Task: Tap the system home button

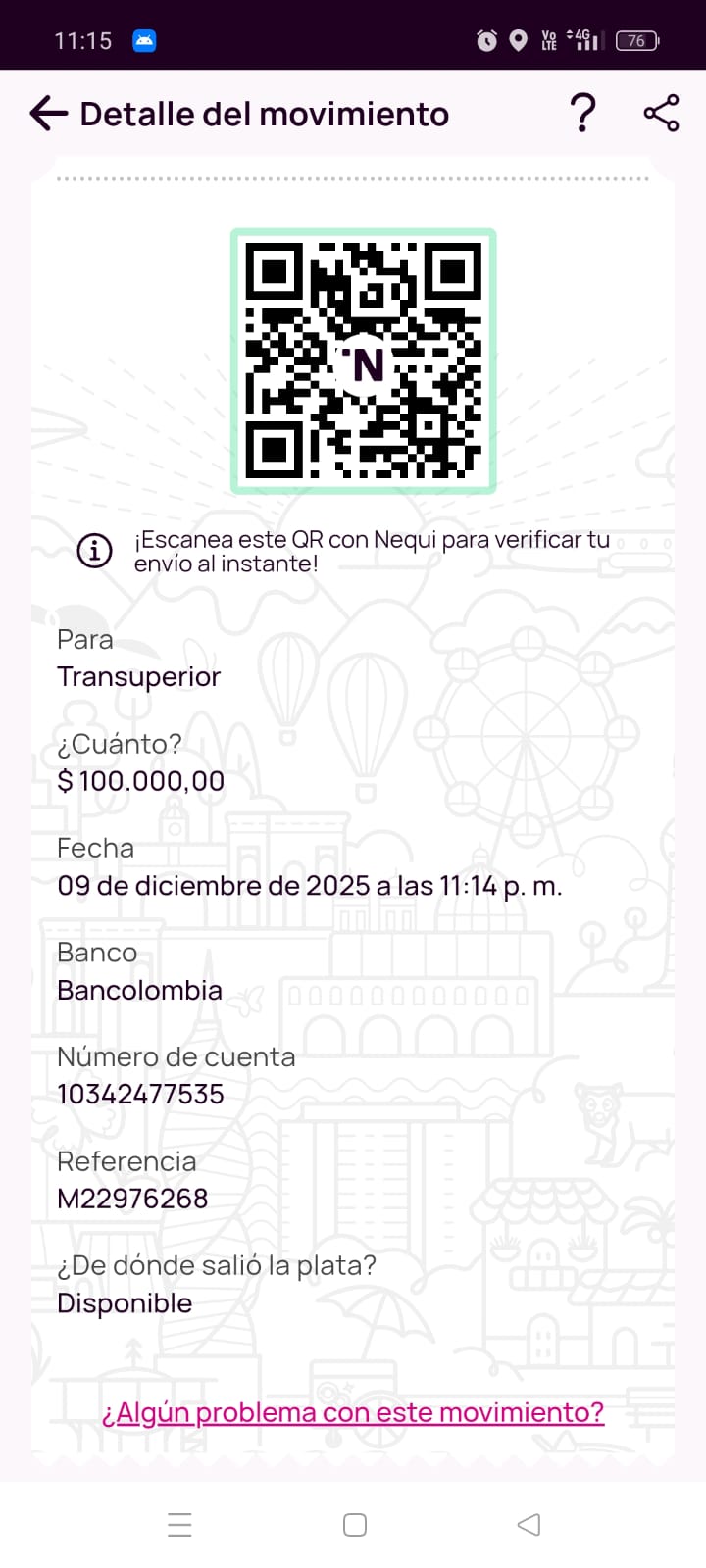Action: pos(355,1525)
